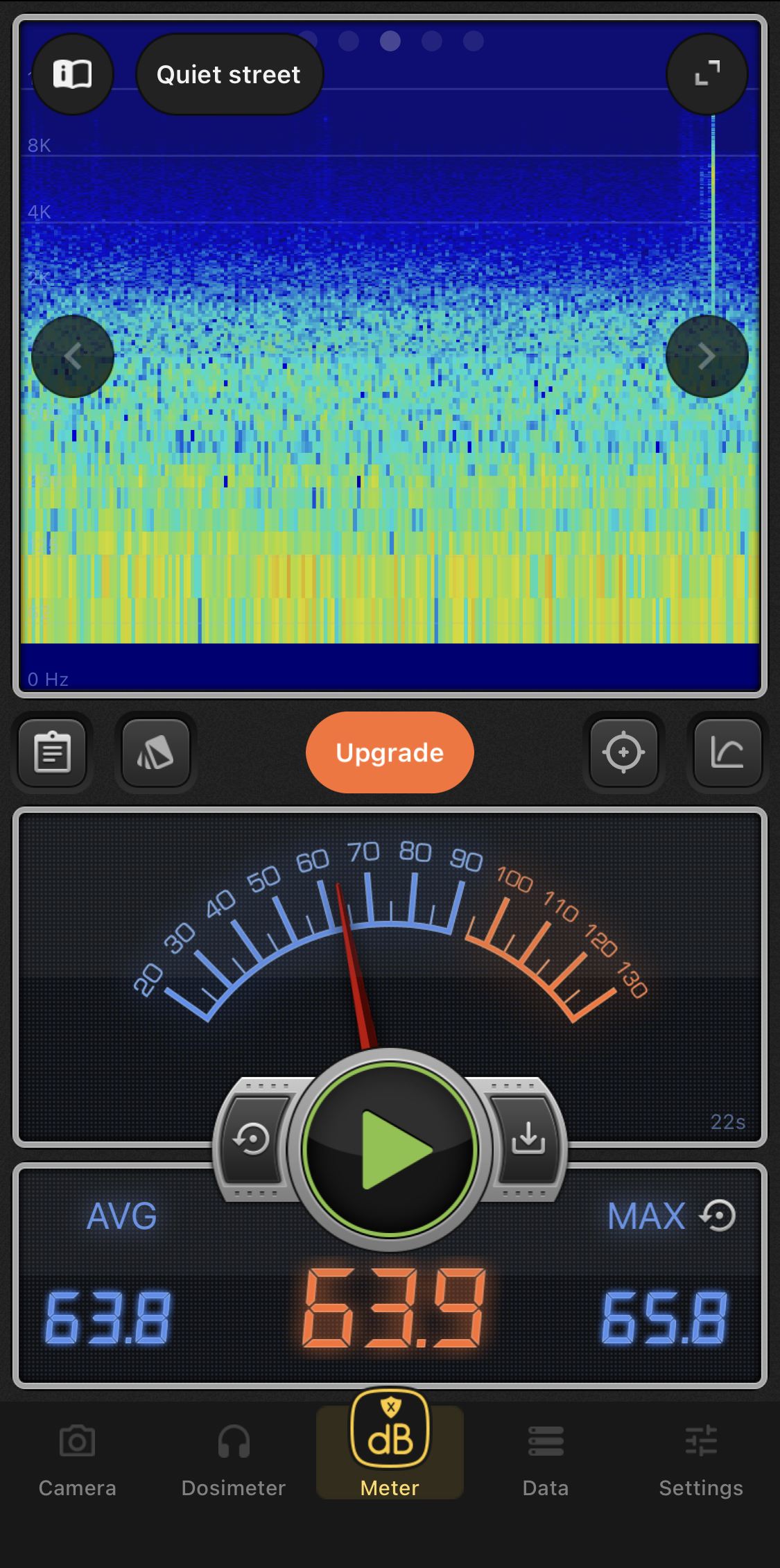Open the clipboard notes icon
The height and width of the screenshot is (1568, 780).
53,752
